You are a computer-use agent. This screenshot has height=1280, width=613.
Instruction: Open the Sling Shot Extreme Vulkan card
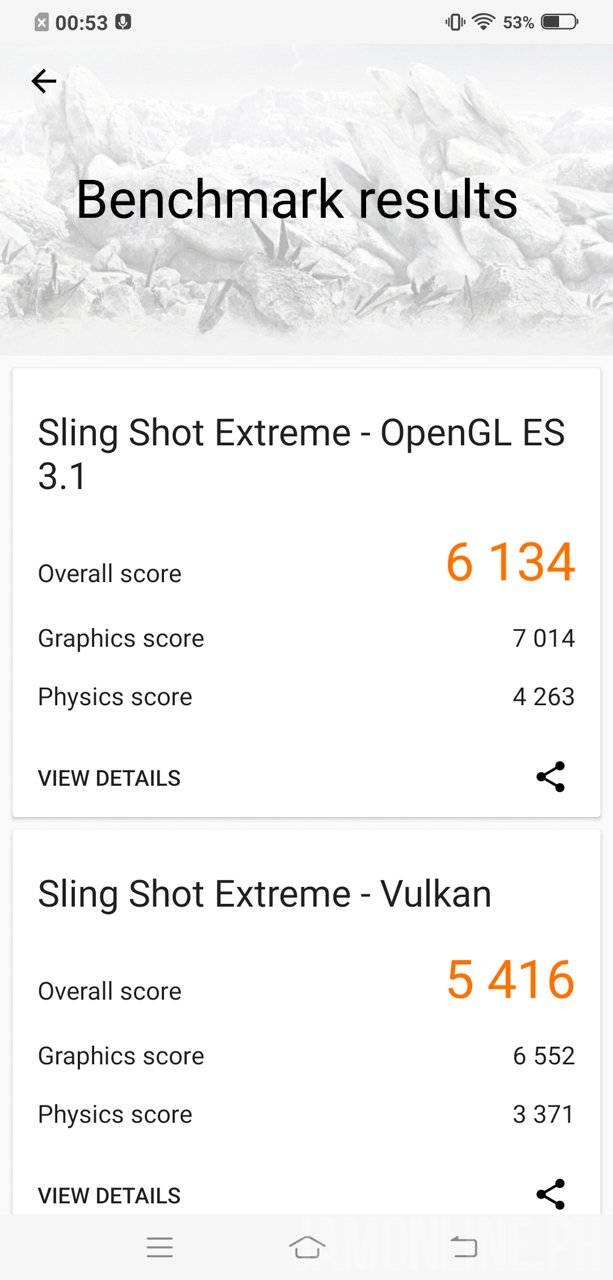265,894
